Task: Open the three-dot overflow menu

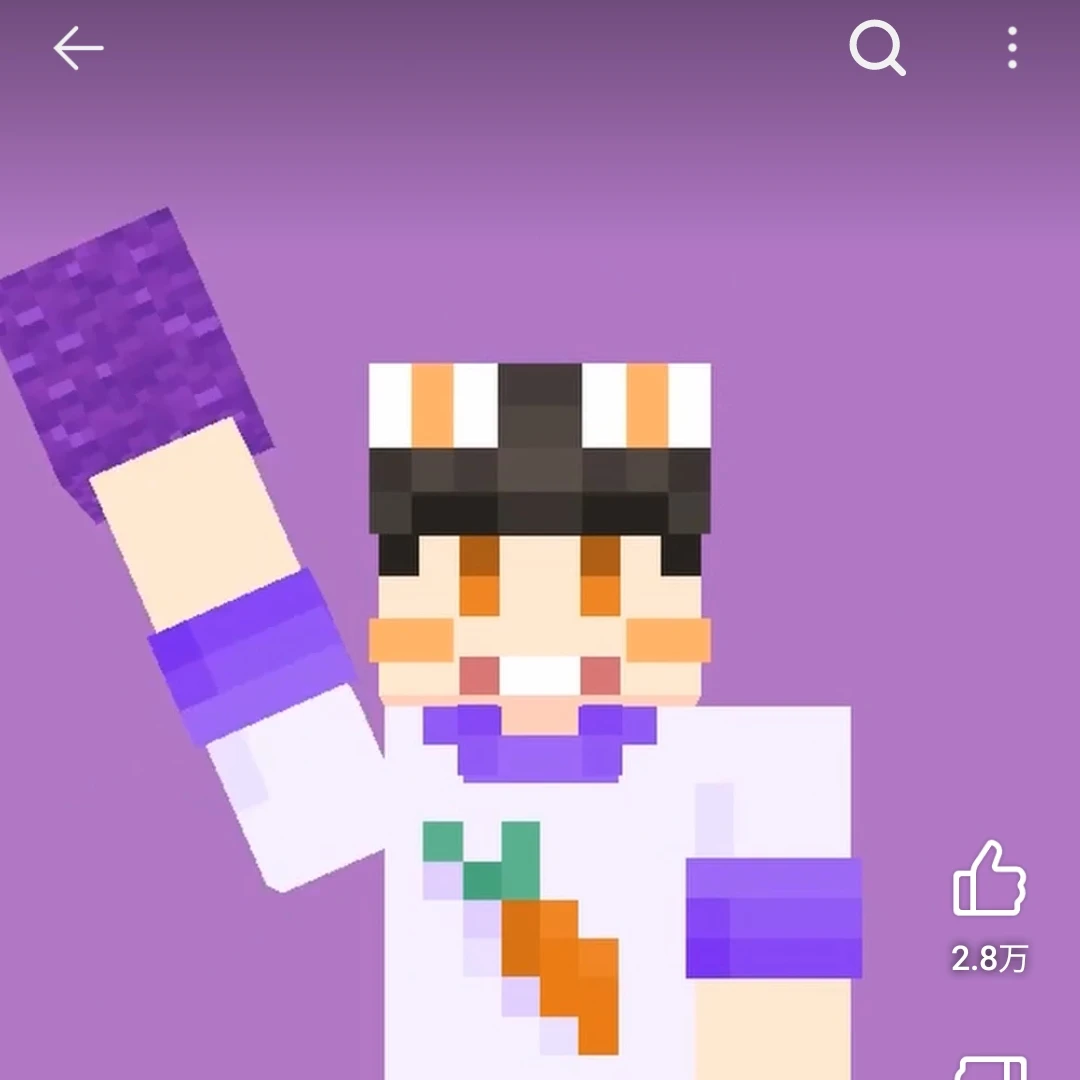Action: point(1012,48)
